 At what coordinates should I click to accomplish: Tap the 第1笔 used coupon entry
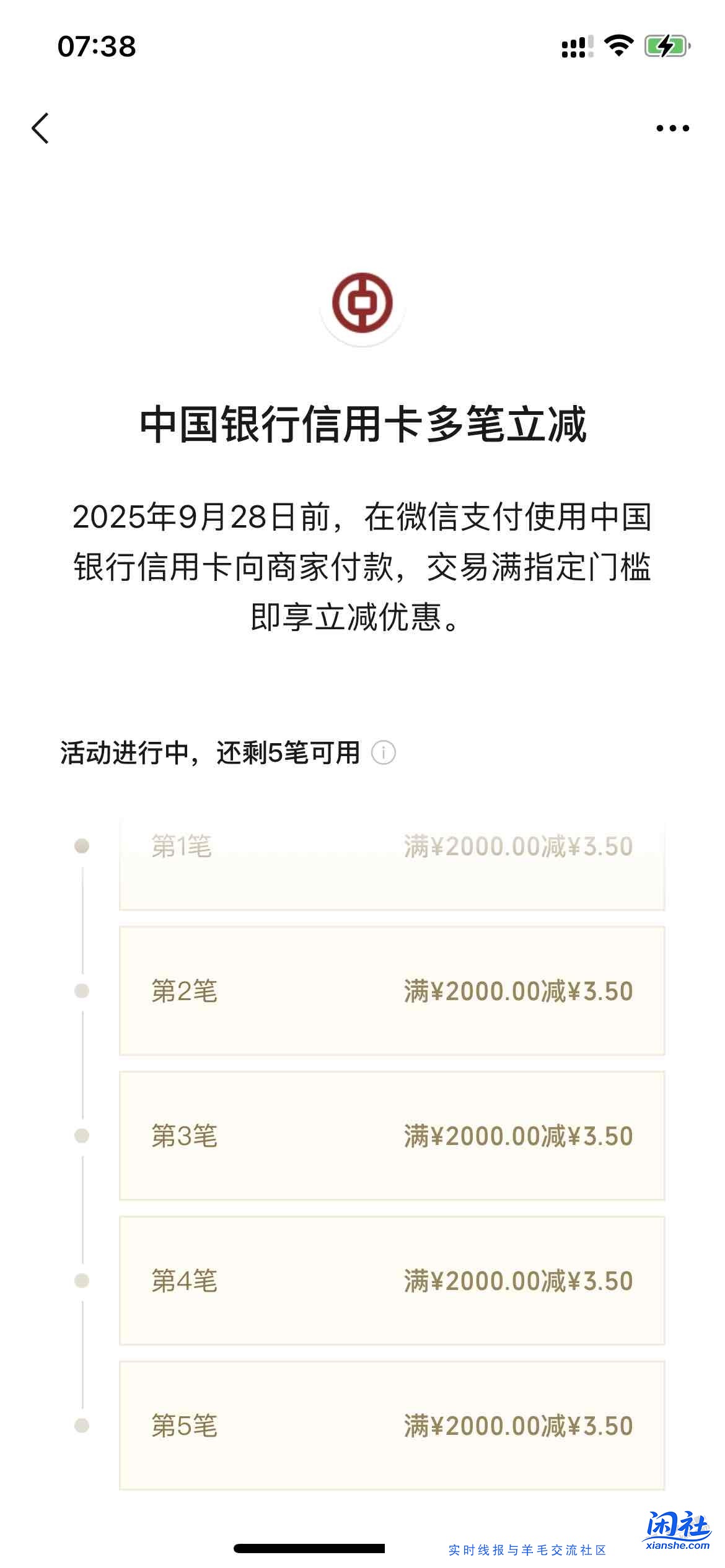pos(392,861)
